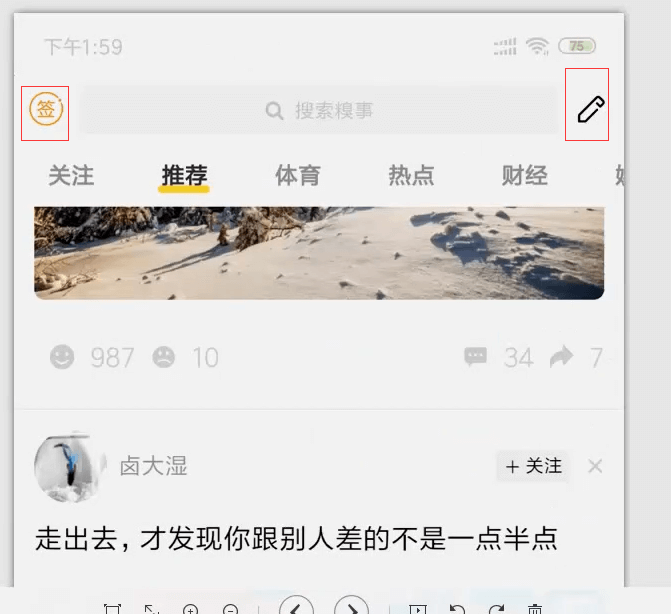Screen dimensions: 671x614
Task: Open the post 走出去,才发现你跟别人差的不是一点半点
Action: pos(296,538)
